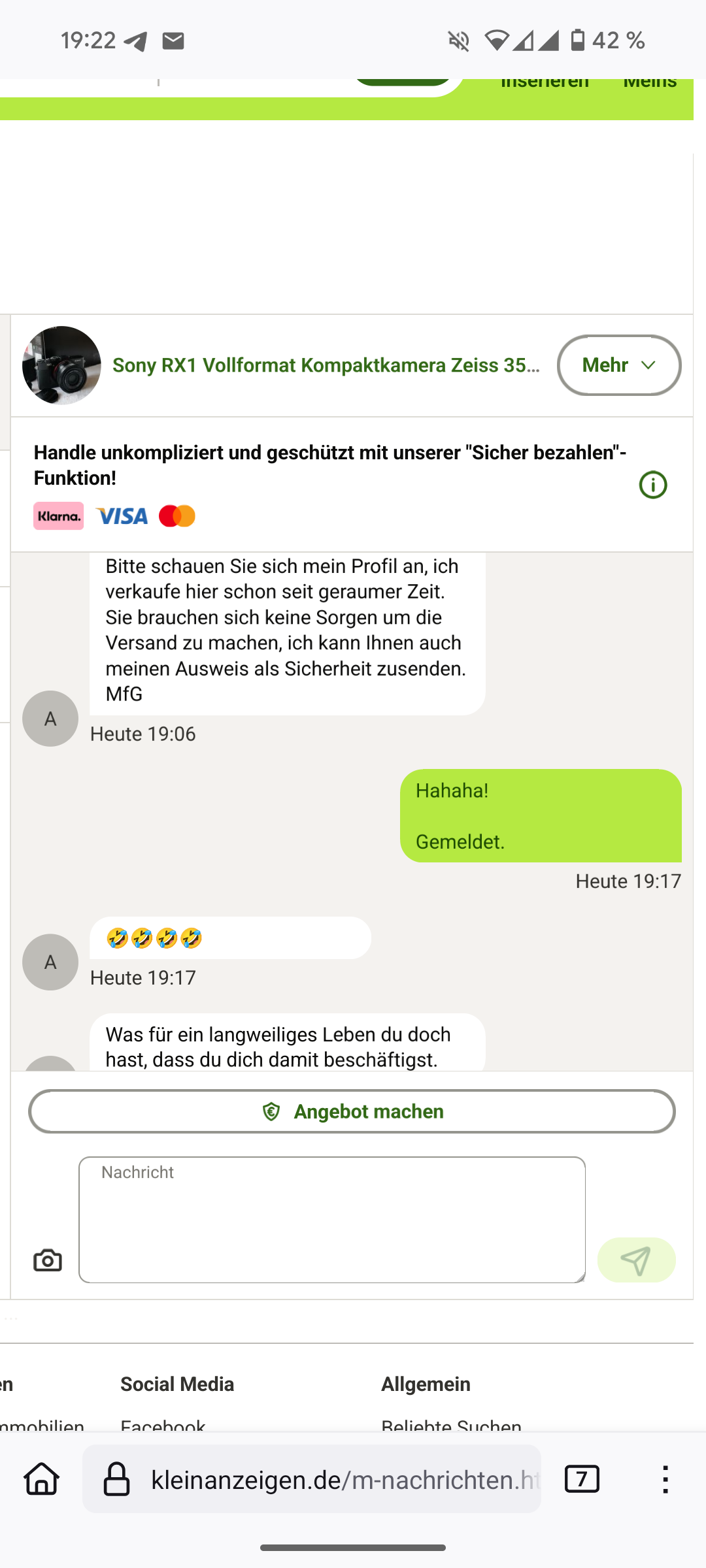Image resolution: width=706 pixels, height=1568 pixels.
Task: Expand the Mehr dropdown
Action: 619,365
